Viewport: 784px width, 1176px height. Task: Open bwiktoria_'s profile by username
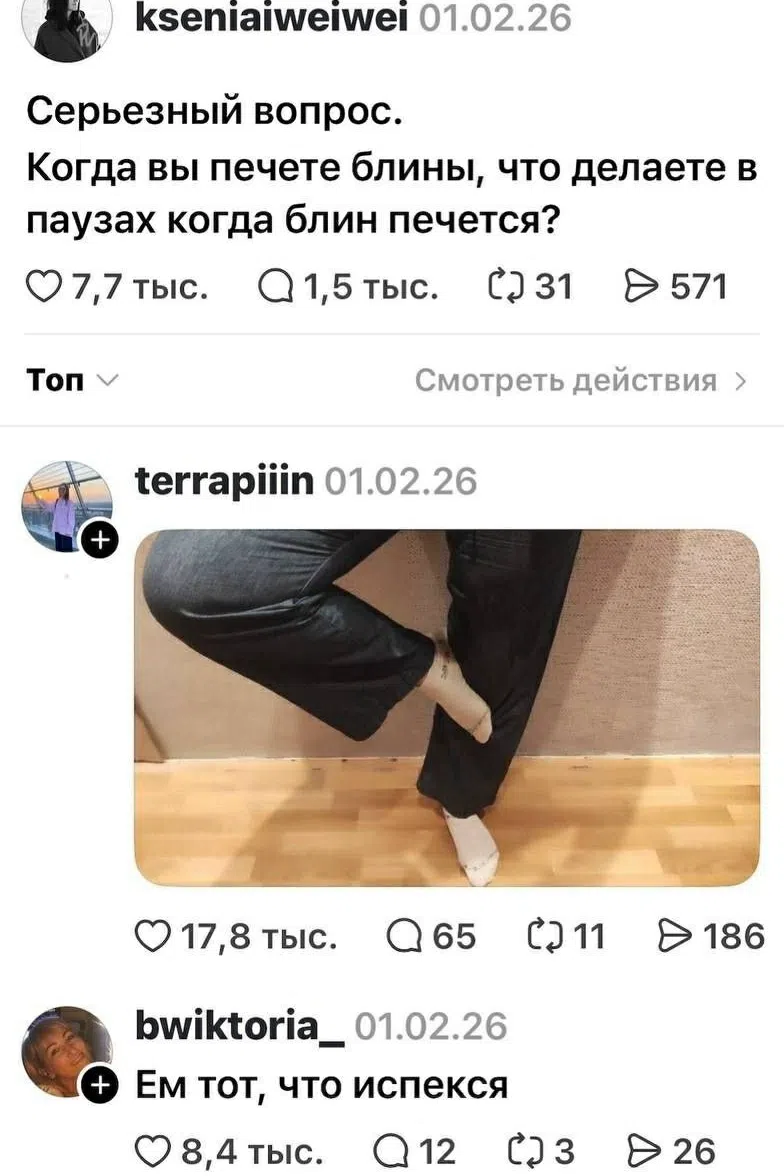[240, 1027]
